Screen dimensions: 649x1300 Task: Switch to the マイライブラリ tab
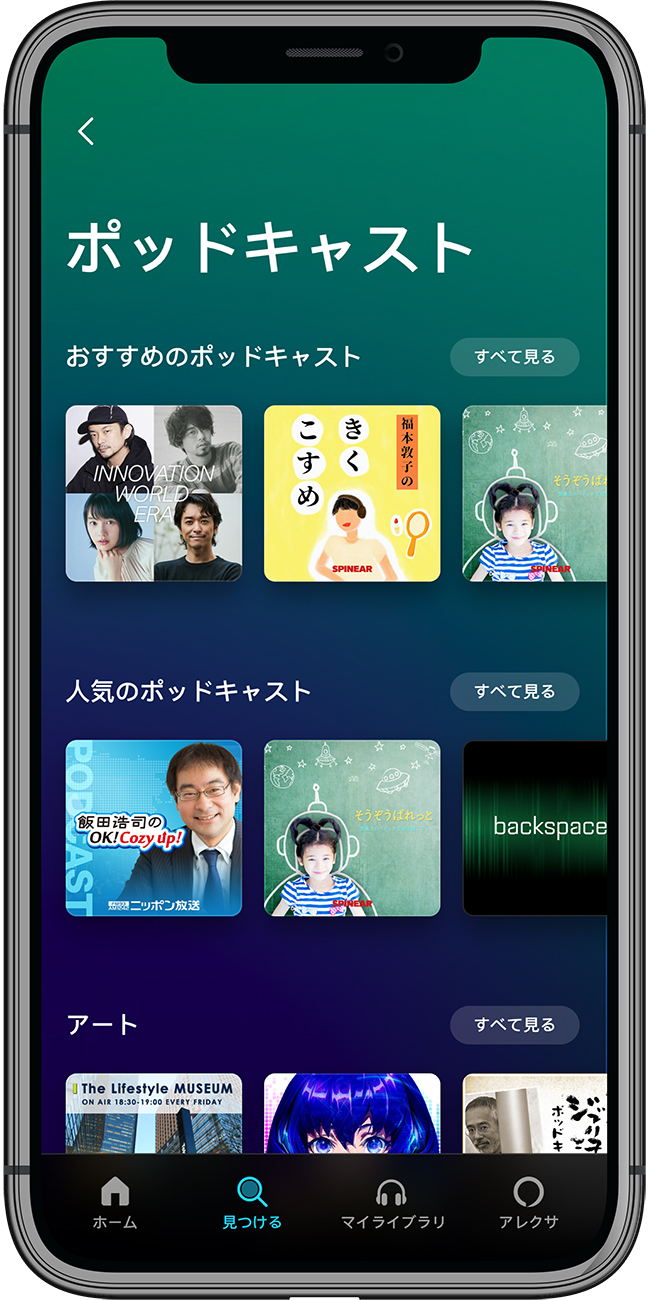[x=392, y=1203]
